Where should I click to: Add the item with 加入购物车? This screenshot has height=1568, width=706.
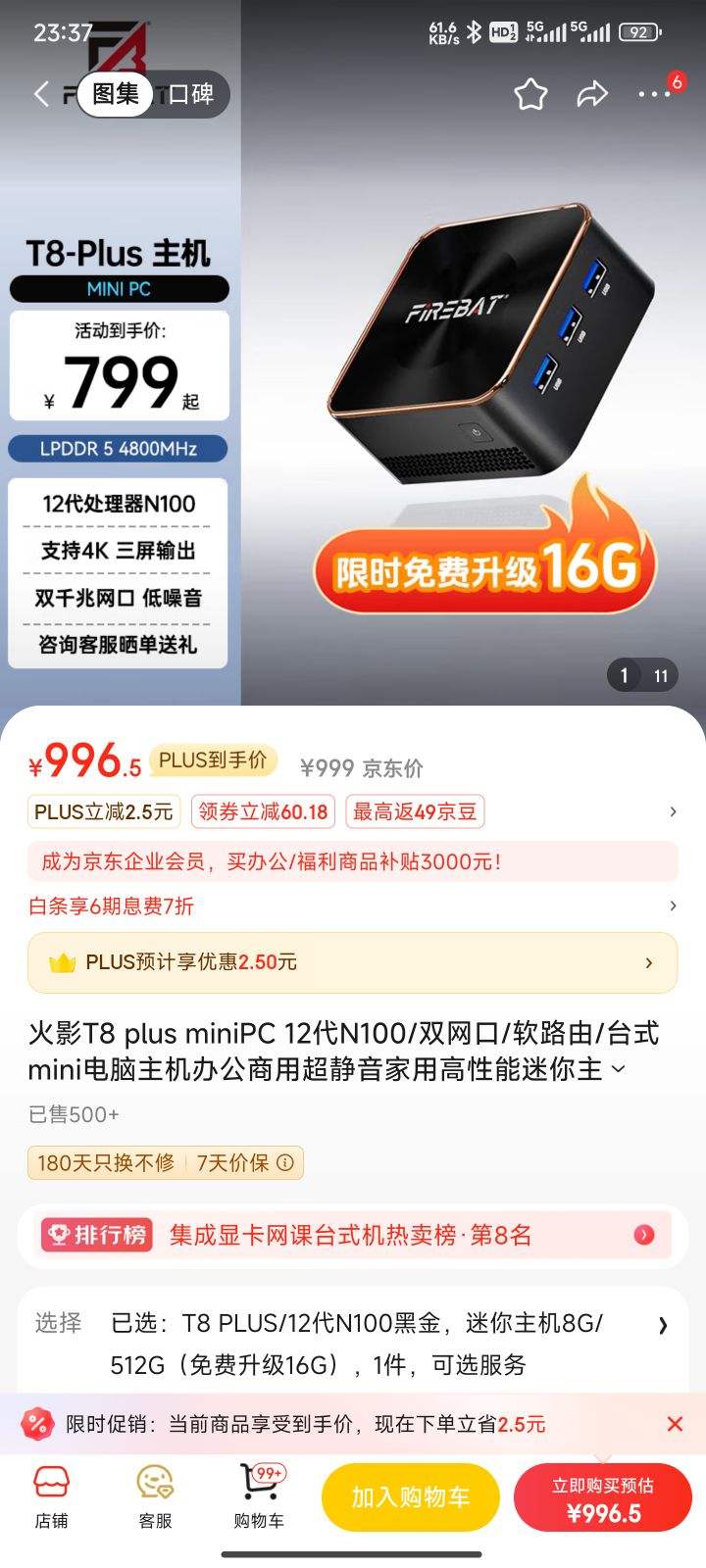(x=411, y=1496)
